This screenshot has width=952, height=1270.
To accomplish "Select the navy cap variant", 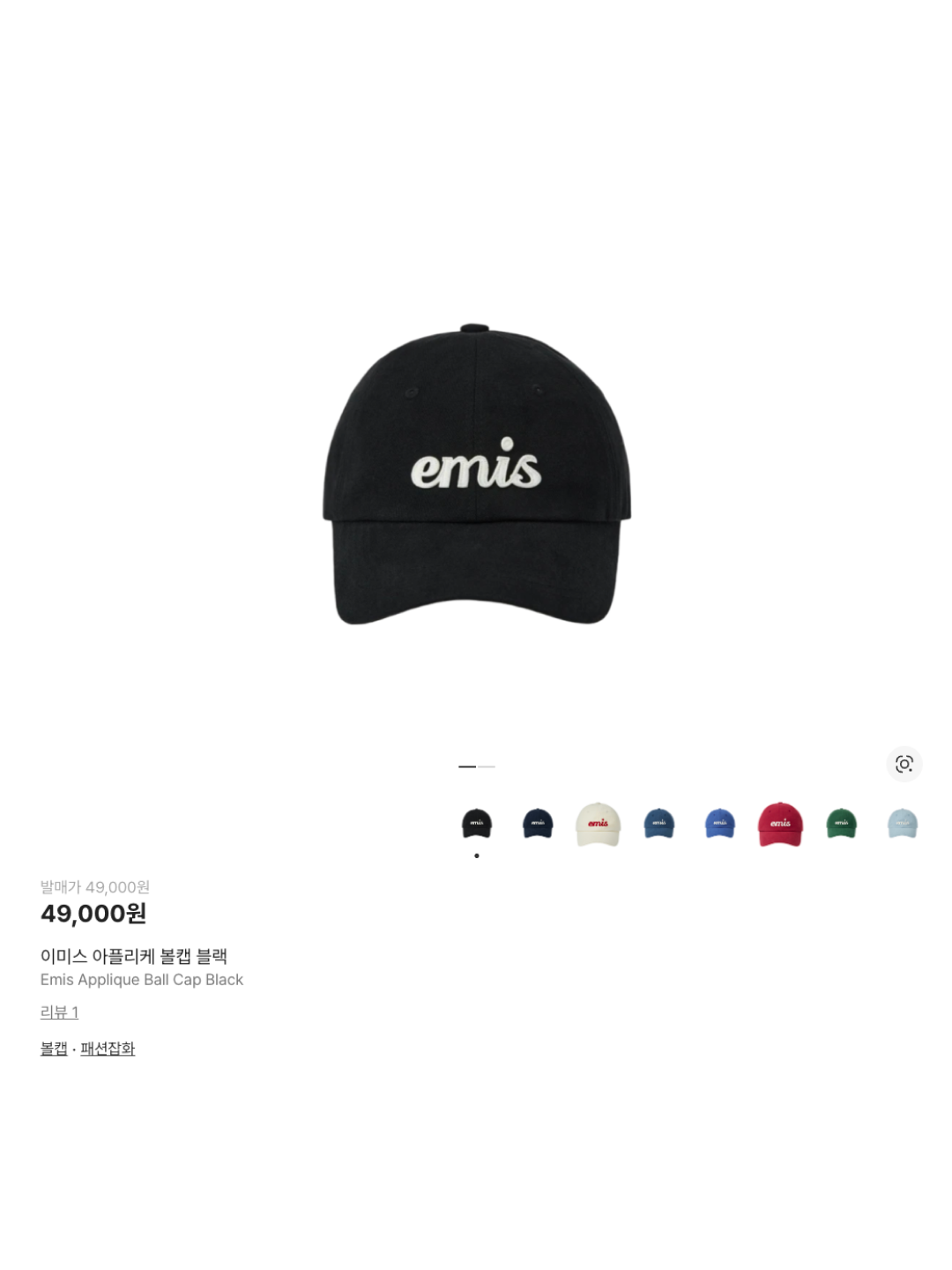I will pos(539,823).
